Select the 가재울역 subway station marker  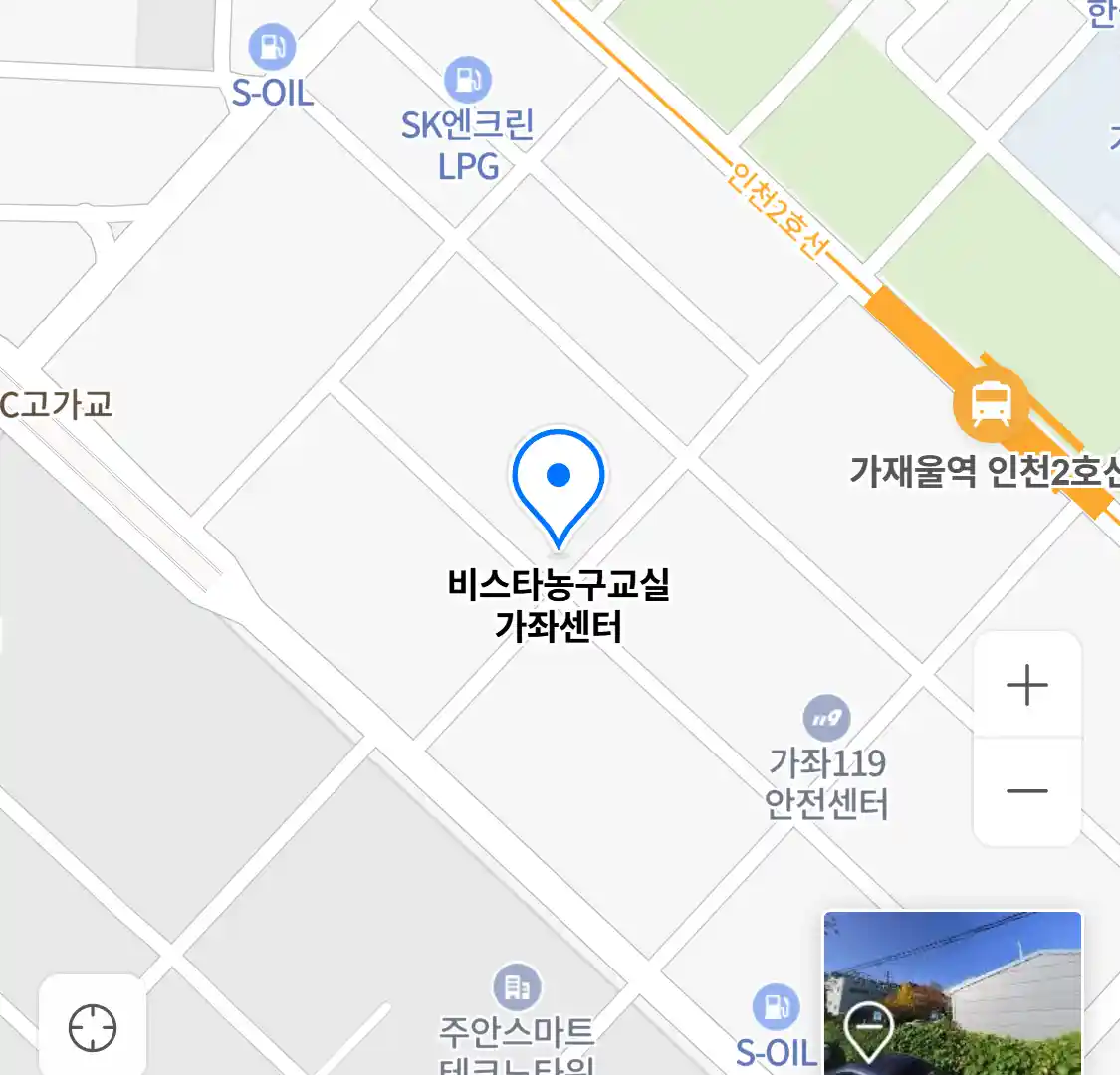(991, 404)
